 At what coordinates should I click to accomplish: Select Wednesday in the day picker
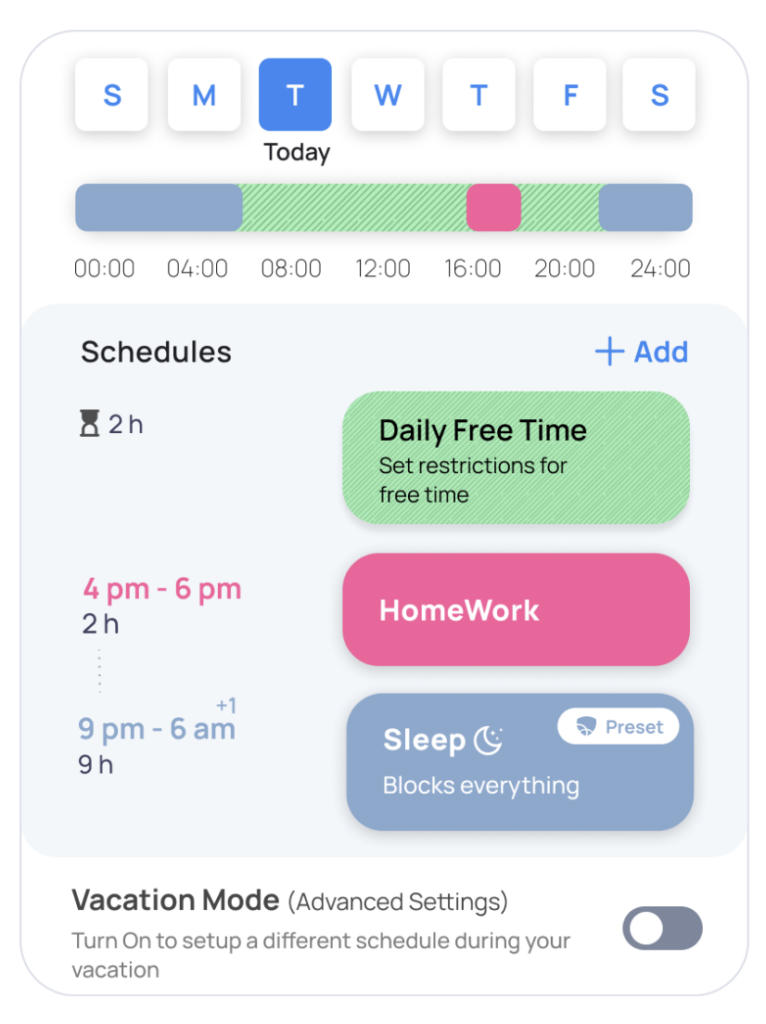pyautogui.click(x=387, y=95)
